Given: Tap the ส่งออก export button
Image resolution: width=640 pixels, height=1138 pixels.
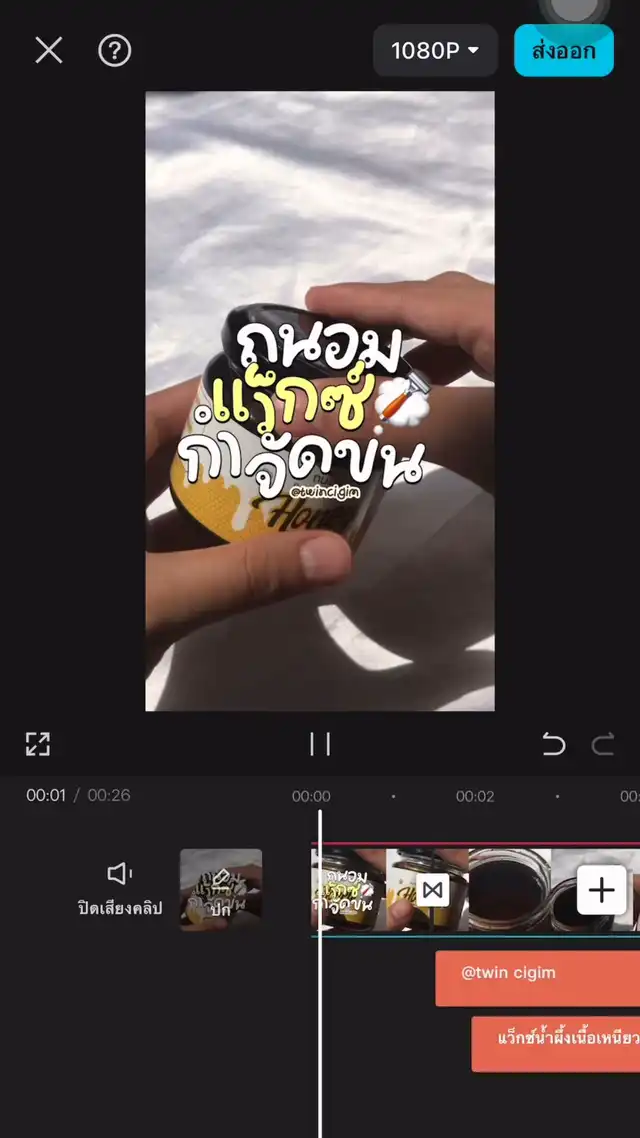Looking at the screenshot, I should tap(563, 50).
